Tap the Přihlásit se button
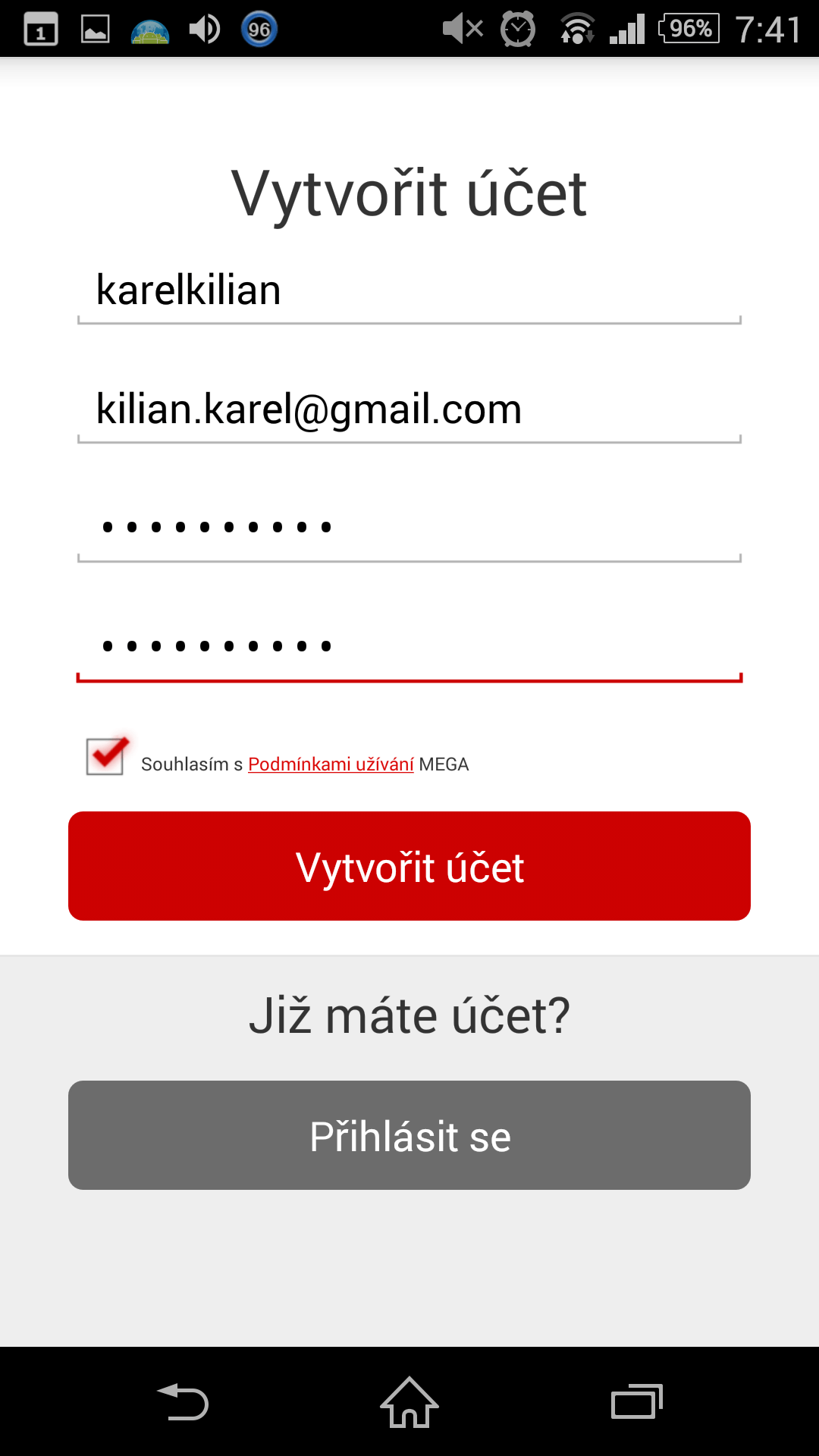 (x=409, y=1135)
